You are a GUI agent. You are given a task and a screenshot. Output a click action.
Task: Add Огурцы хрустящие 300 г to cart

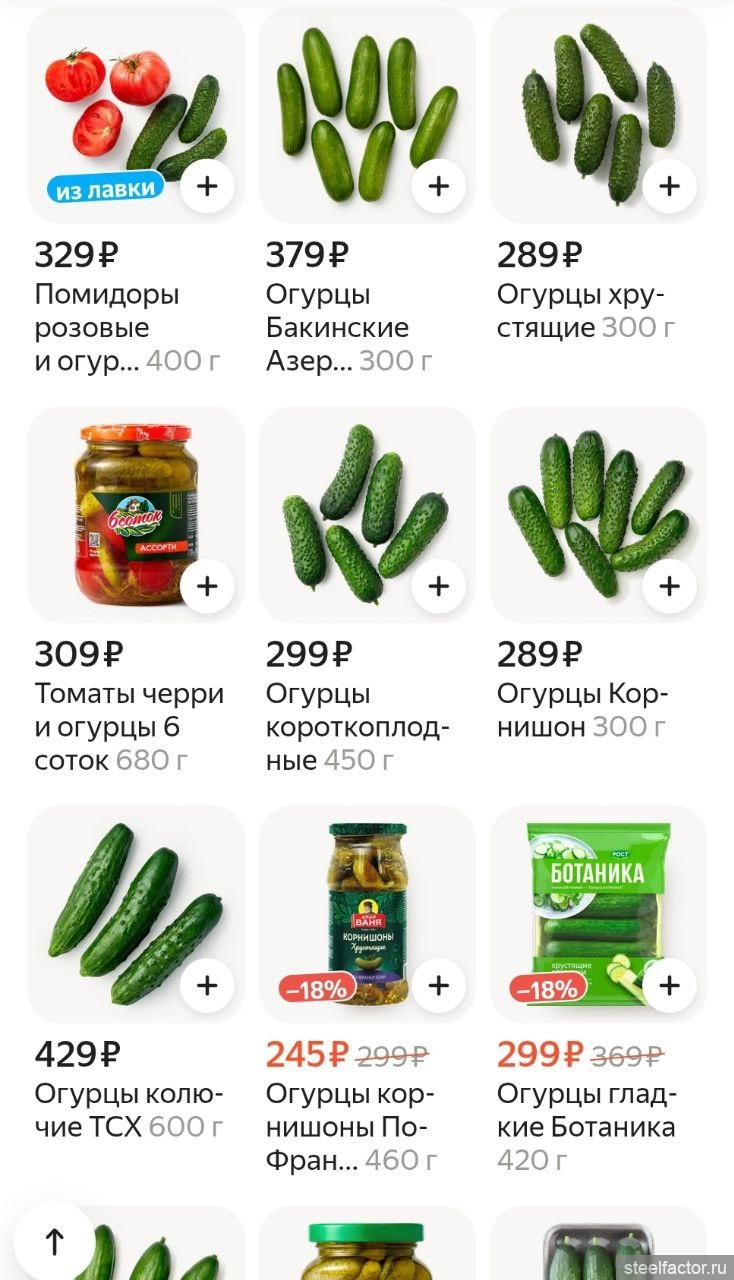[x=669, y=186]
